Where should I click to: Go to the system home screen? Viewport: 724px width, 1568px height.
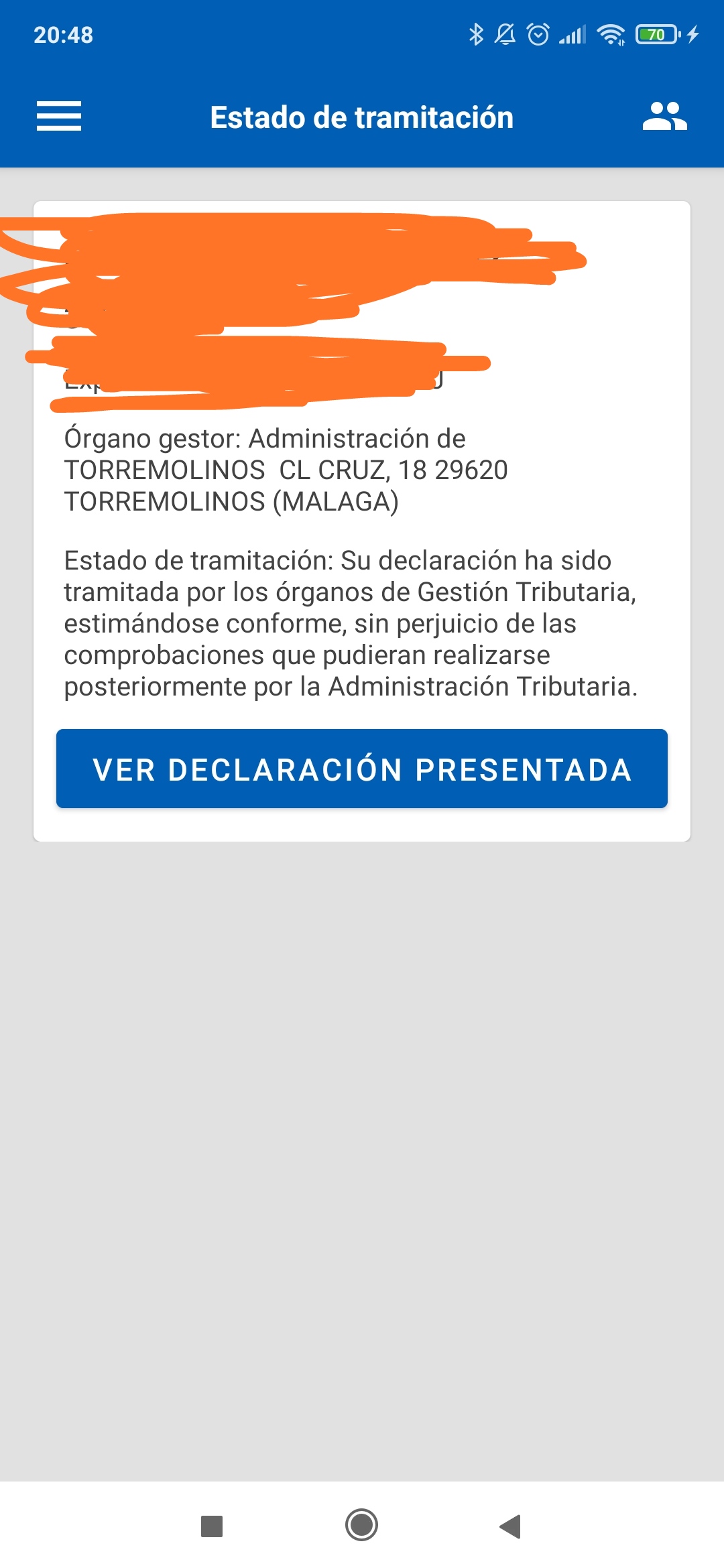click(x=362, y=1525)
